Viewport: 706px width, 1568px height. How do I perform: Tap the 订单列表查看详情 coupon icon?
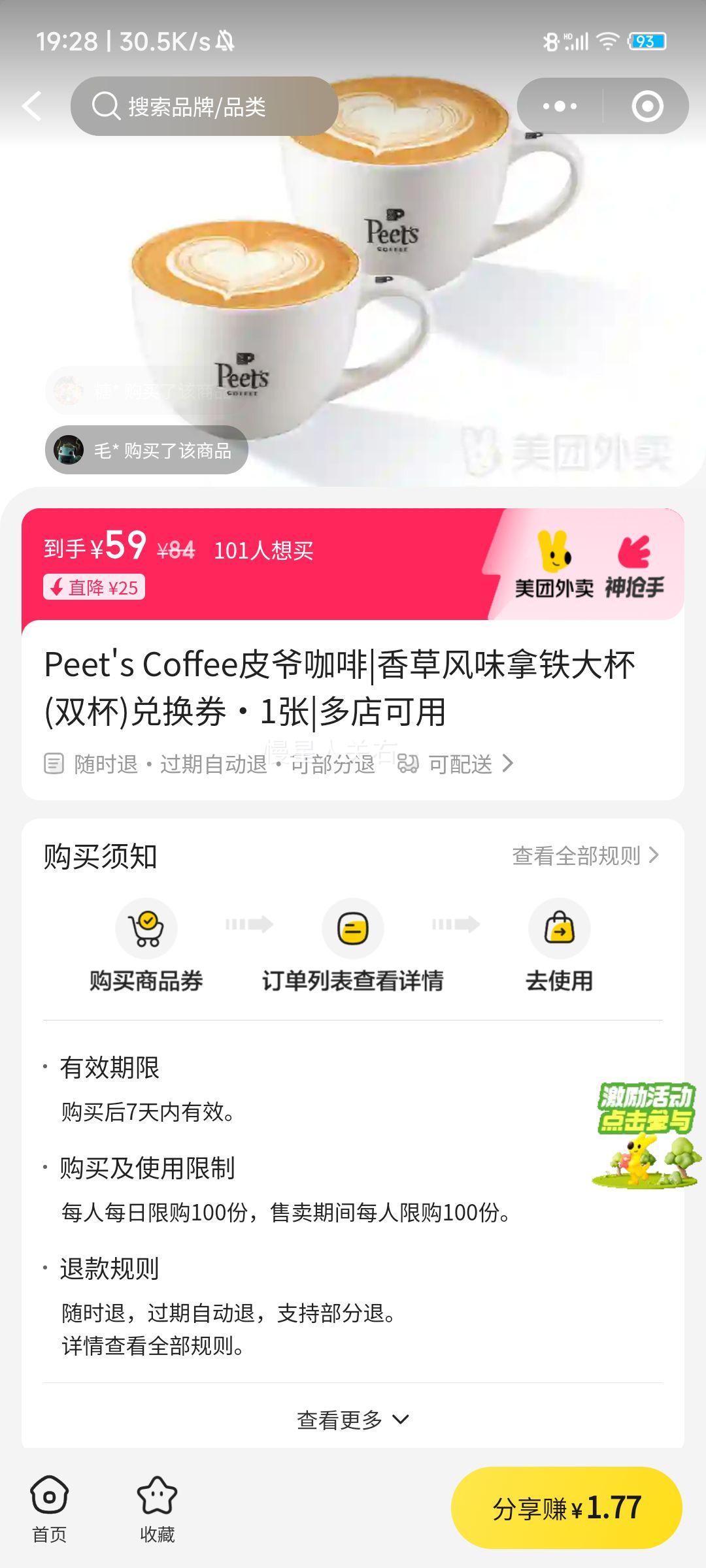(x=353, y=927)
